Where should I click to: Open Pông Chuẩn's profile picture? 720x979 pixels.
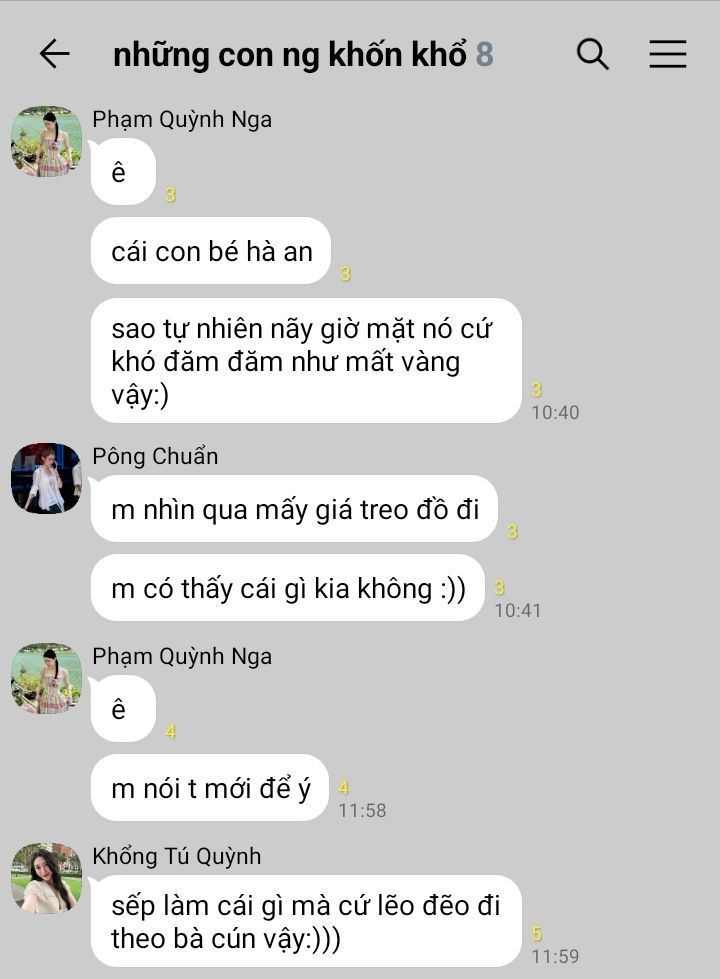(46, 478)
